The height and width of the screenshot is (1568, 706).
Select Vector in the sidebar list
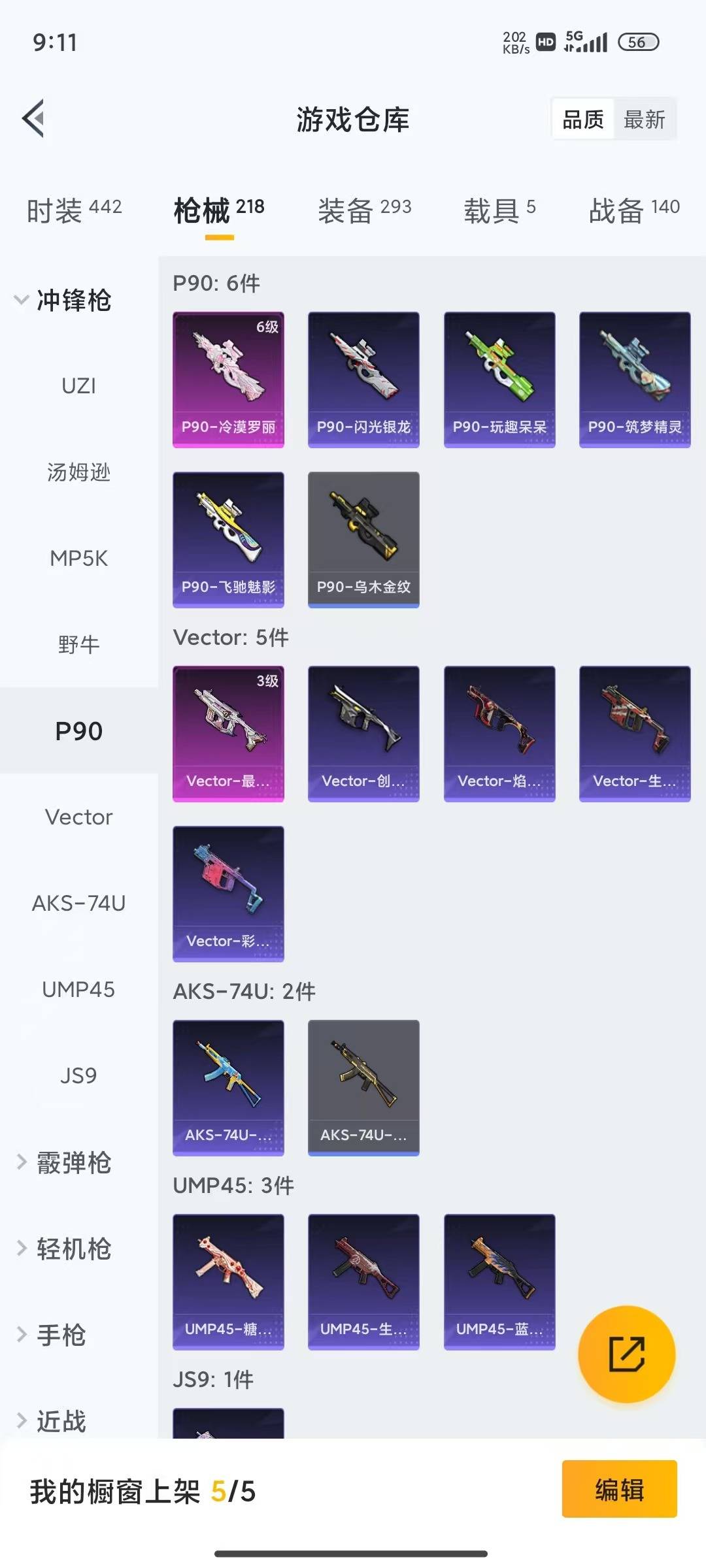pyautogui.click(x=79, y=816)
